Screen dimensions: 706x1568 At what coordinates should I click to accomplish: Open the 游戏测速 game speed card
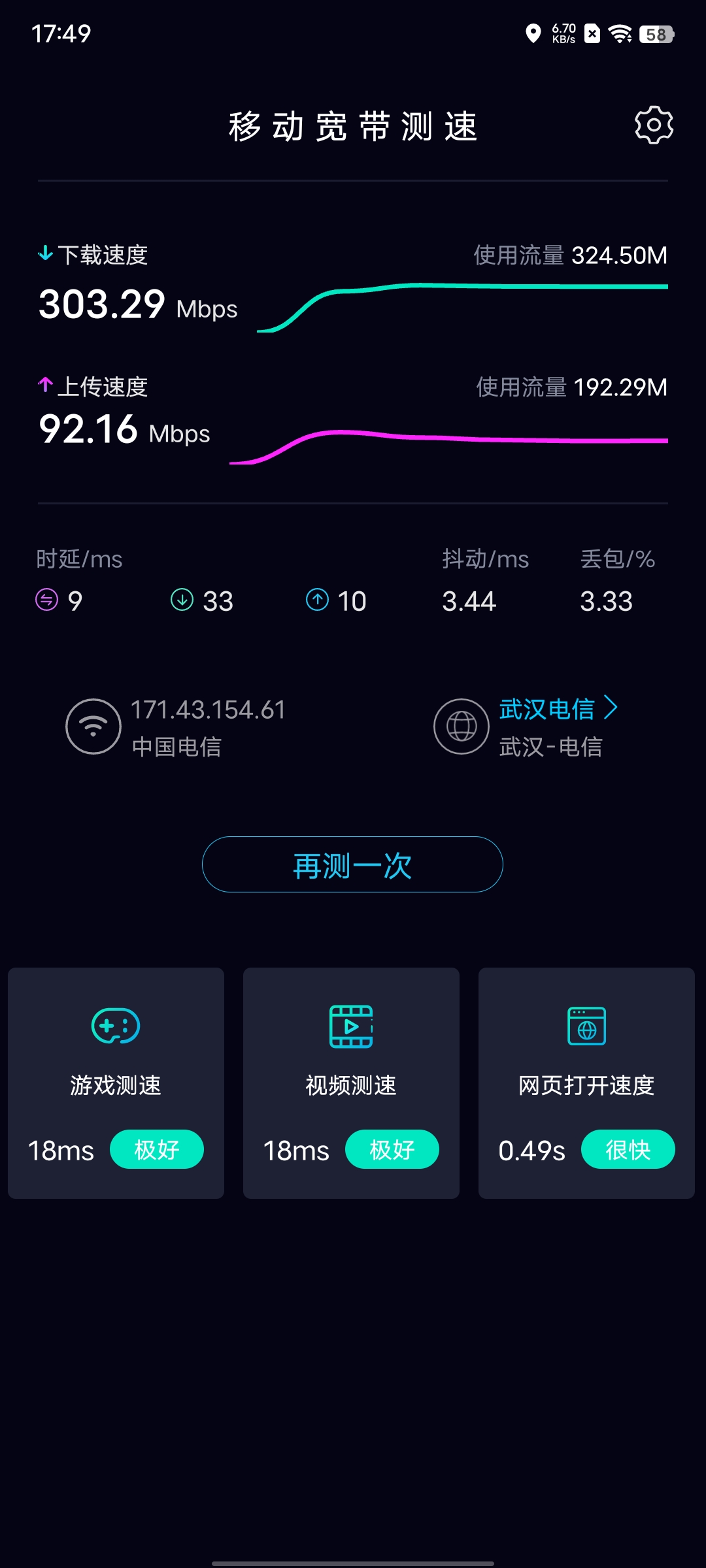click(x=116, y=1083)
